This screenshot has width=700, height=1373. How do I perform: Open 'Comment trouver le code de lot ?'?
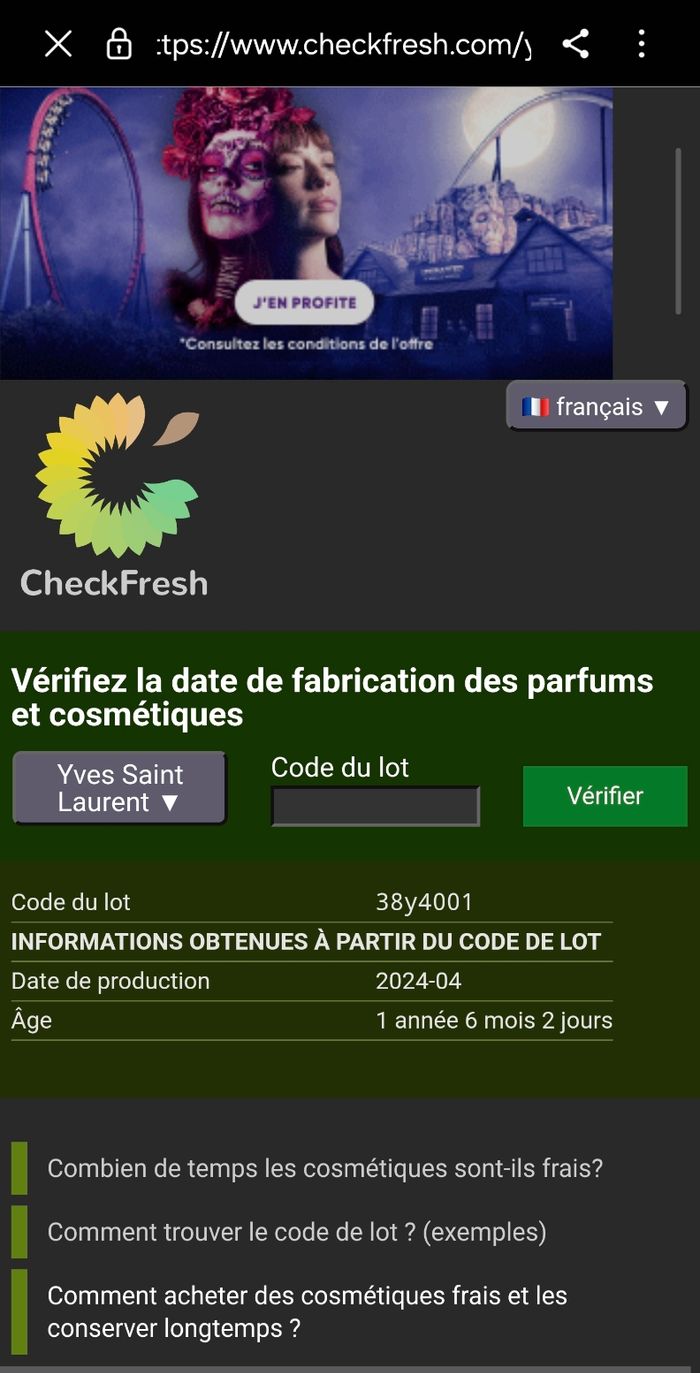pyautogui.click(x=297, y=1232)
